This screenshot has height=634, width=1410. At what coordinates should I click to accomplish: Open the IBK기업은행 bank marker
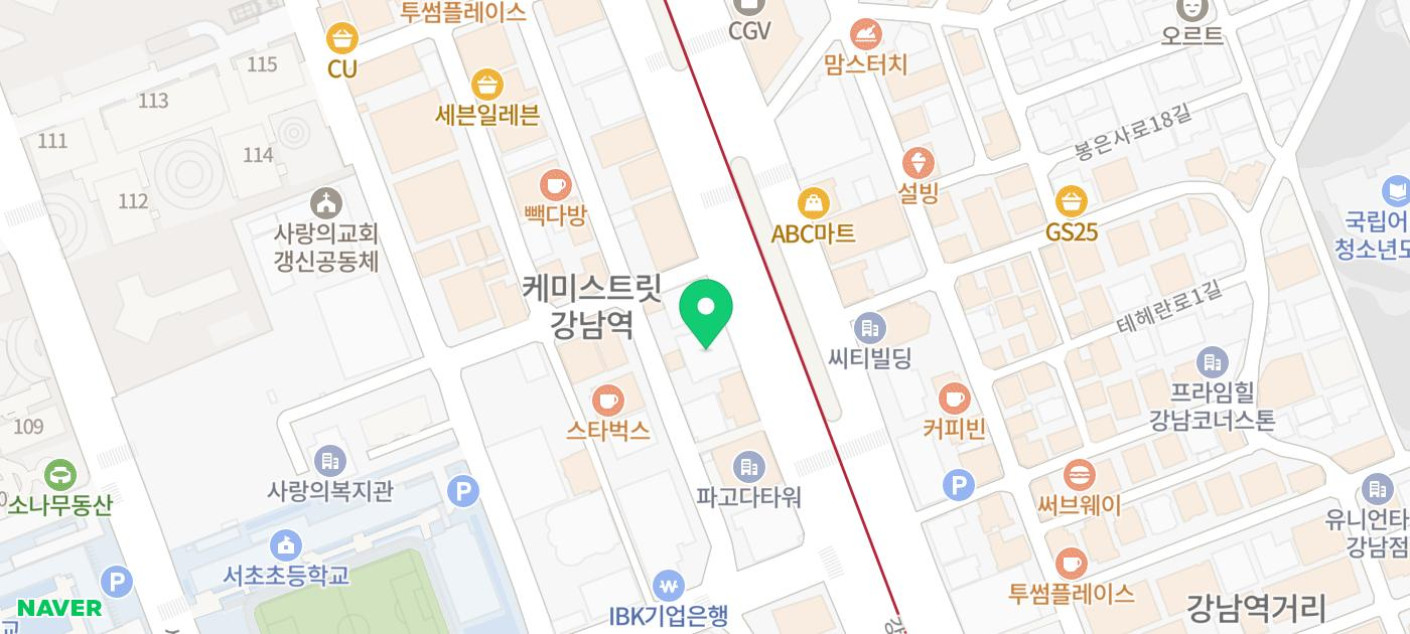pyautogui.click(x=668, y=586)
